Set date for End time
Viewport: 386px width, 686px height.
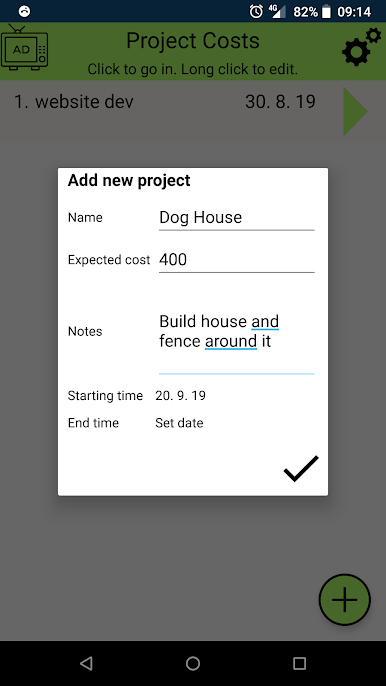pos(179,423)
